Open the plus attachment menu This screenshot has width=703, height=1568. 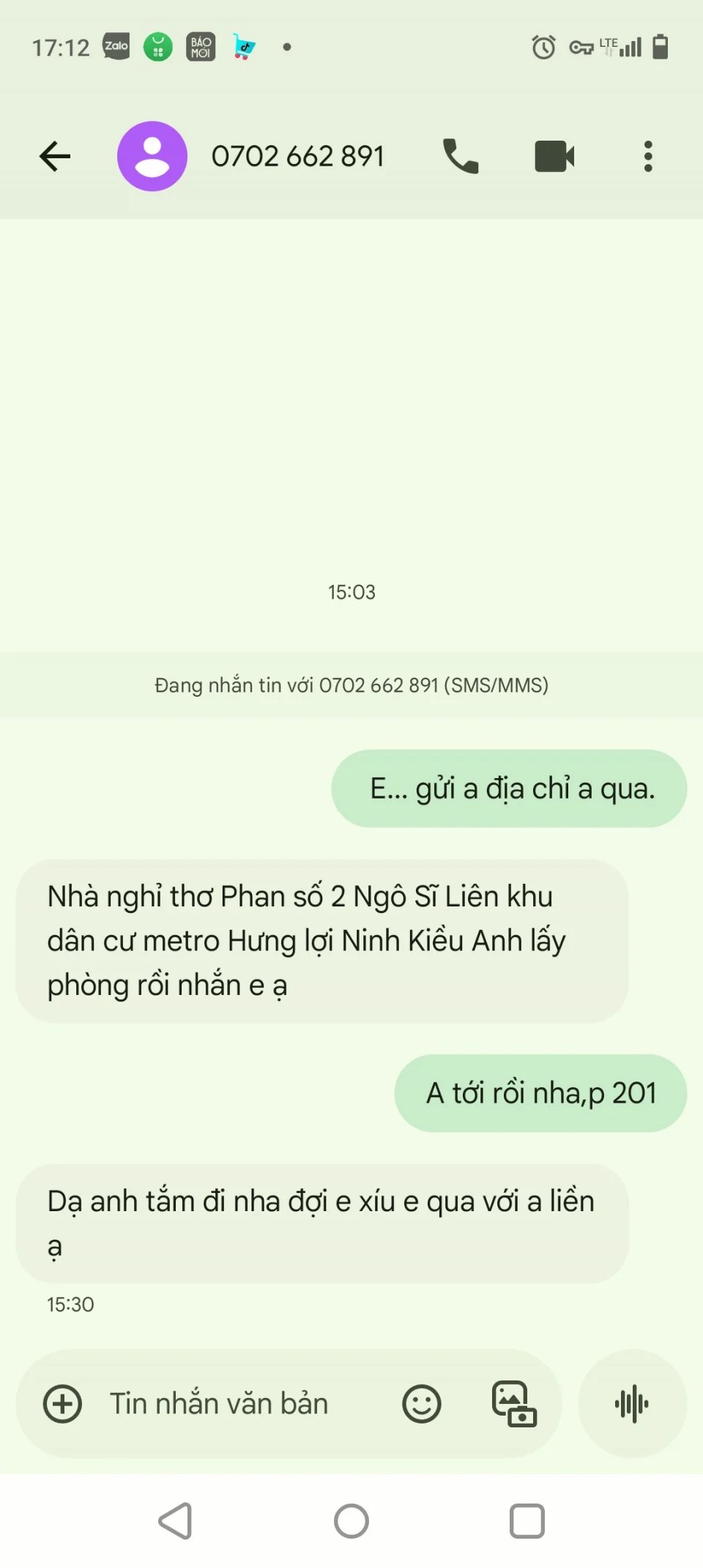tap(63, 1404)
